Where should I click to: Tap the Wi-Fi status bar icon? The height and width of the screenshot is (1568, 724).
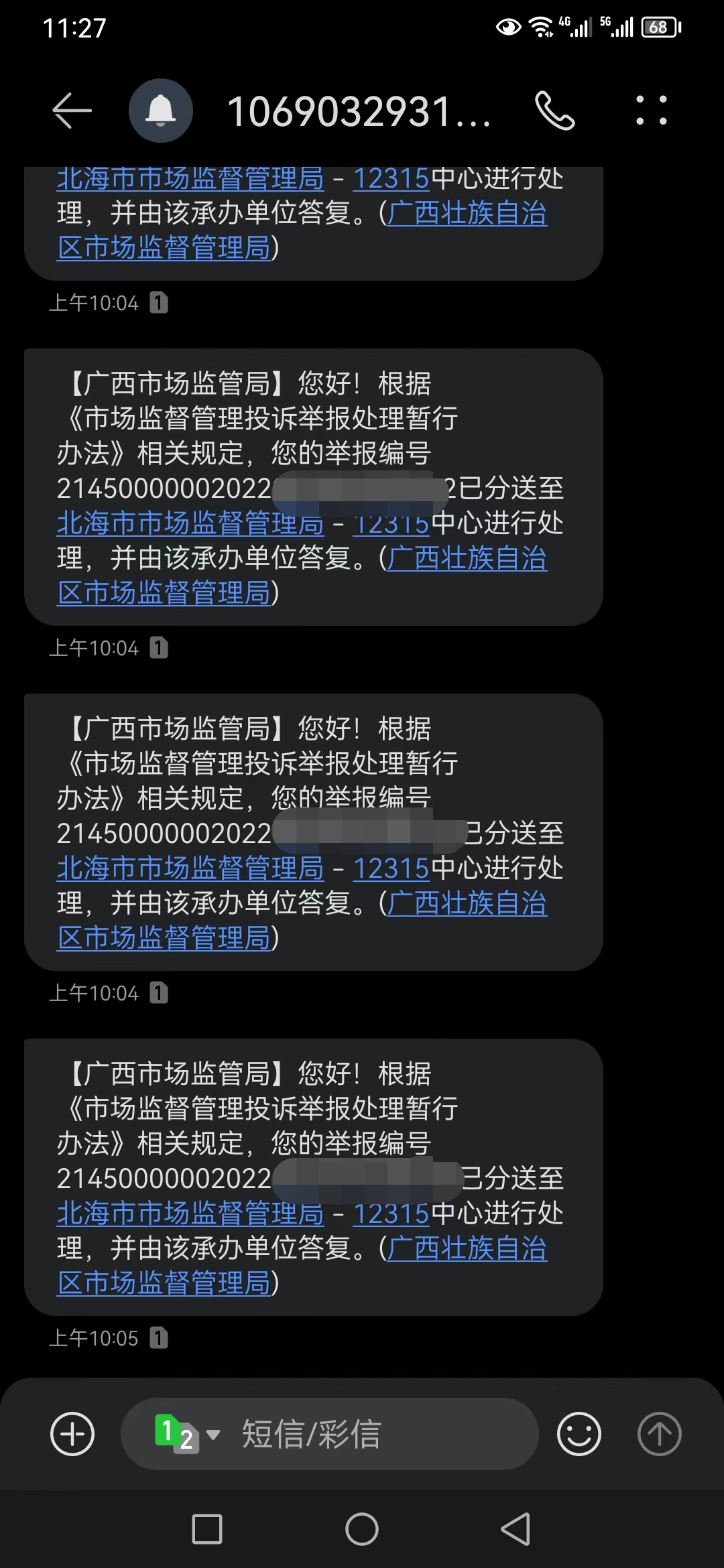(540, 25)
